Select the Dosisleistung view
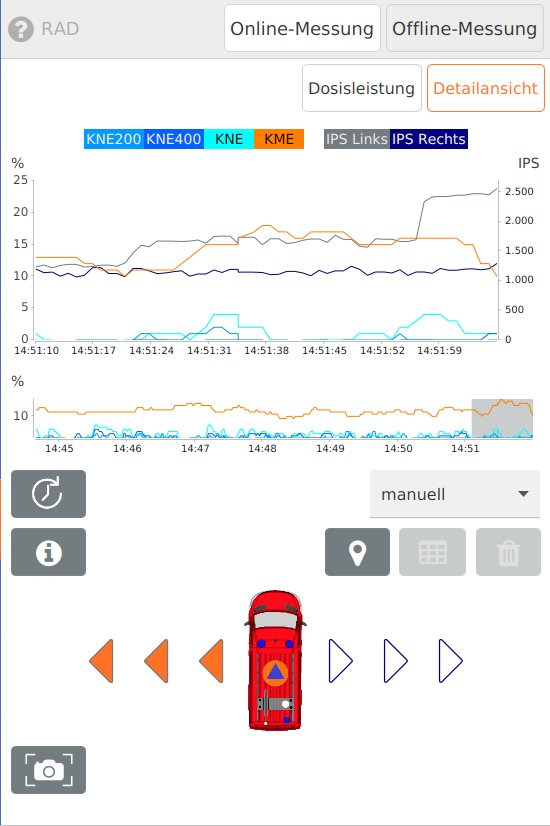 [361, 88]
